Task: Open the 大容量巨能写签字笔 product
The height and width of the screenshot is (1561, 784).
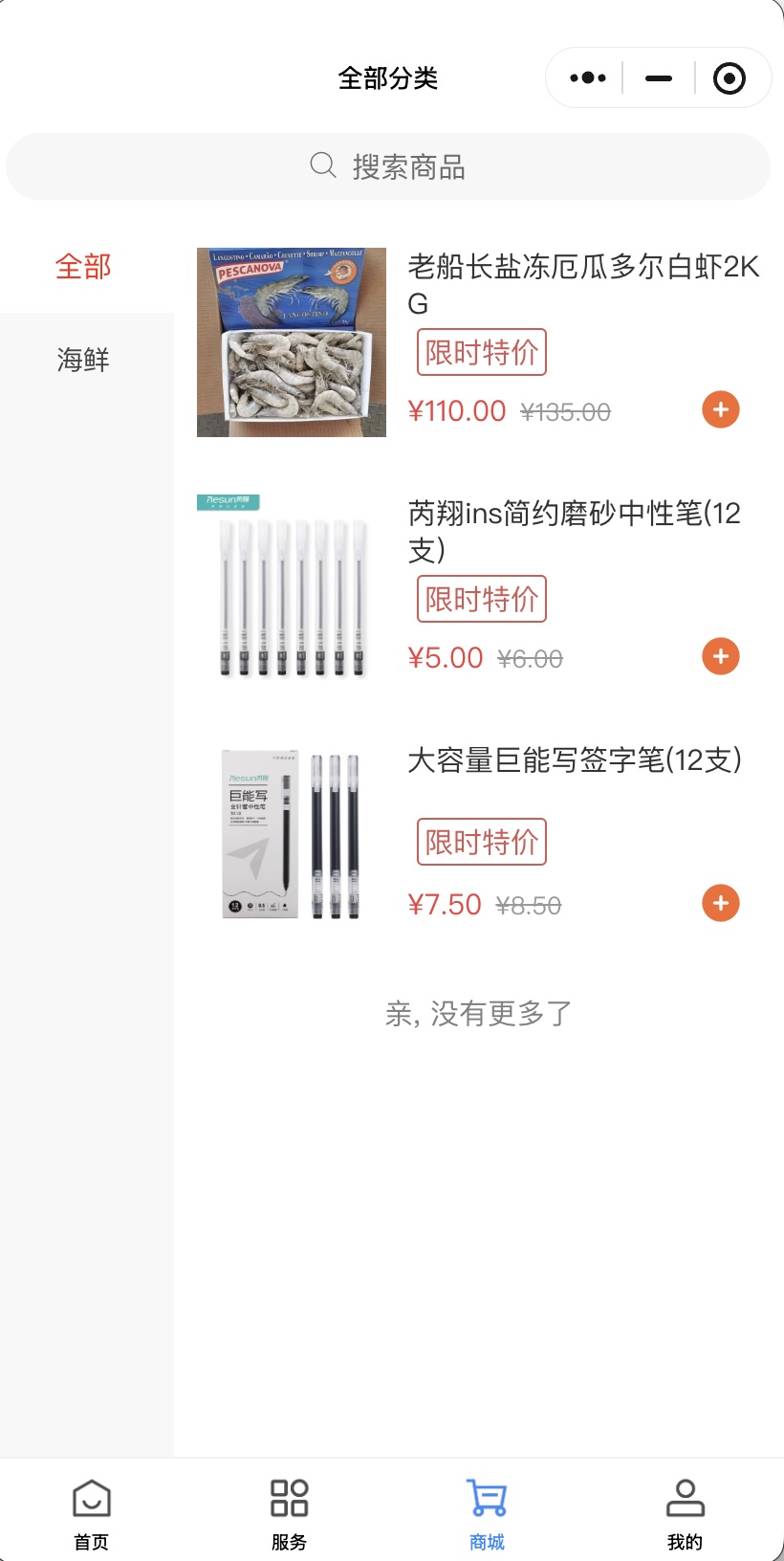Action: pos(574,760)
